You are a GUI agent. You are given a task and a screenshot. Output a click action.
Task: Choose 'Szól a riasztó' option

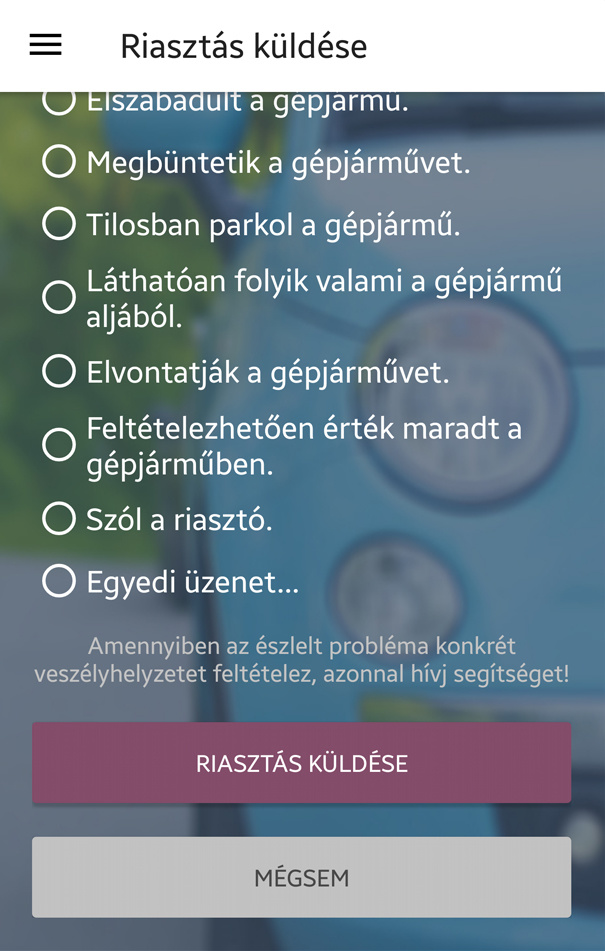pyautogui.click(x=59, y=519)
